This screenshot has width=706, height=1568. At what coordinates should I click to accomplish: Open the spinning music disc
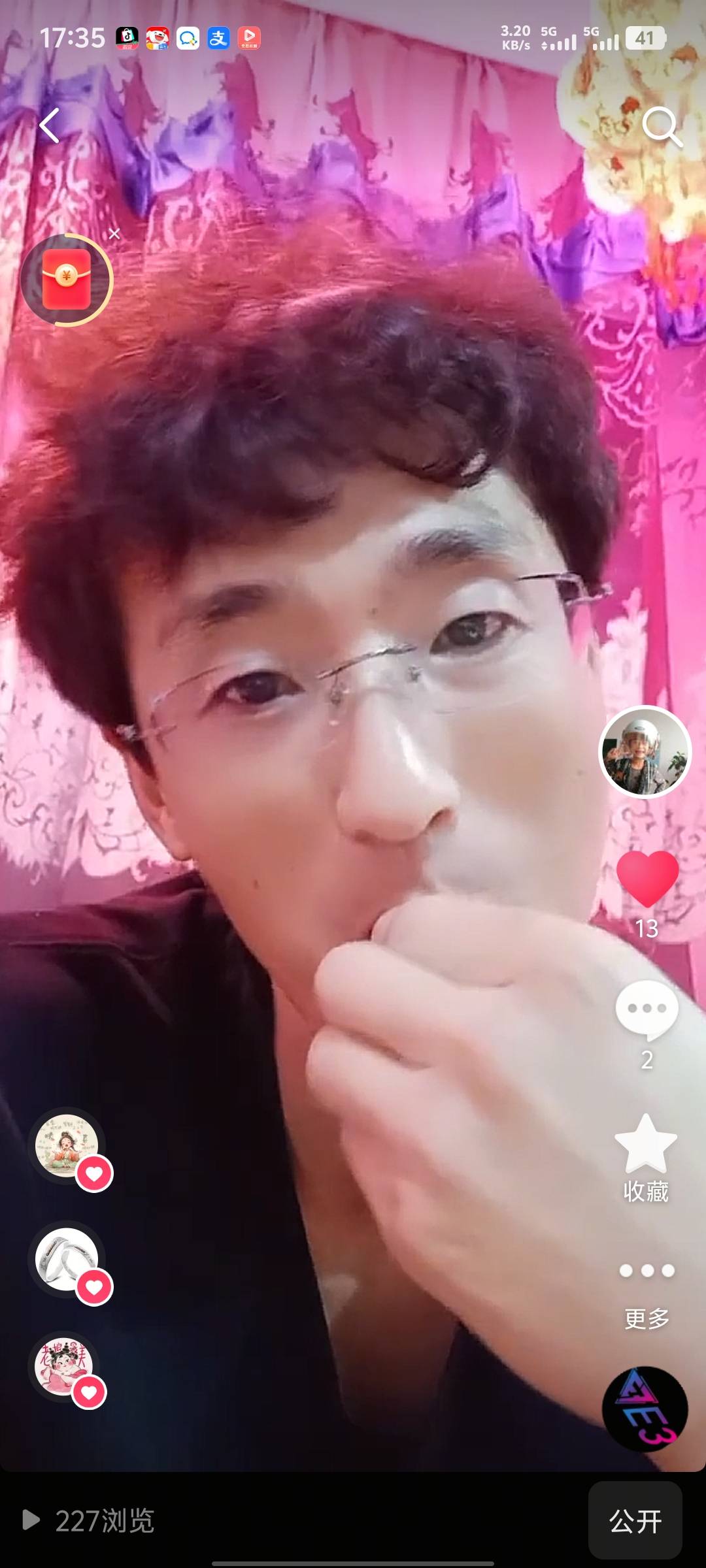pos(645,1409)
